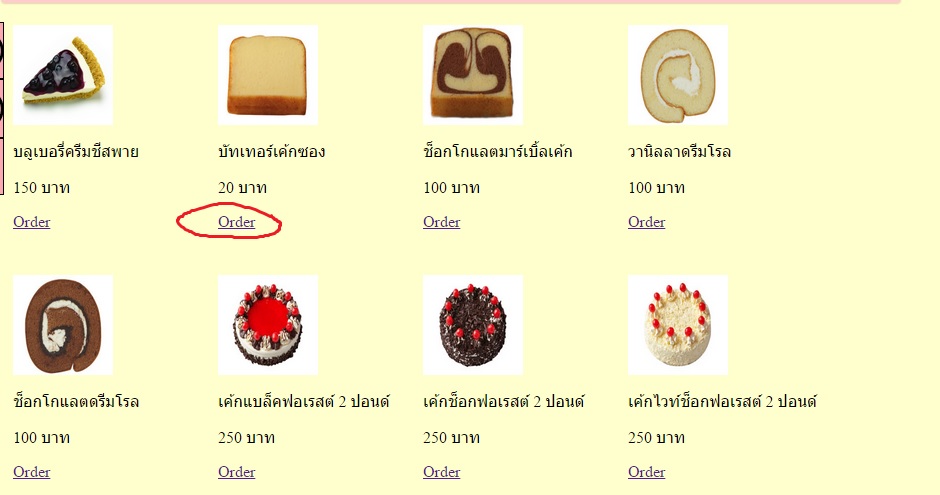Order the เค้กช็อกฟอเรสต์ 2 ปอนด์
The height and width of the screenshot is (495, 940).
[x=441, y=472]
